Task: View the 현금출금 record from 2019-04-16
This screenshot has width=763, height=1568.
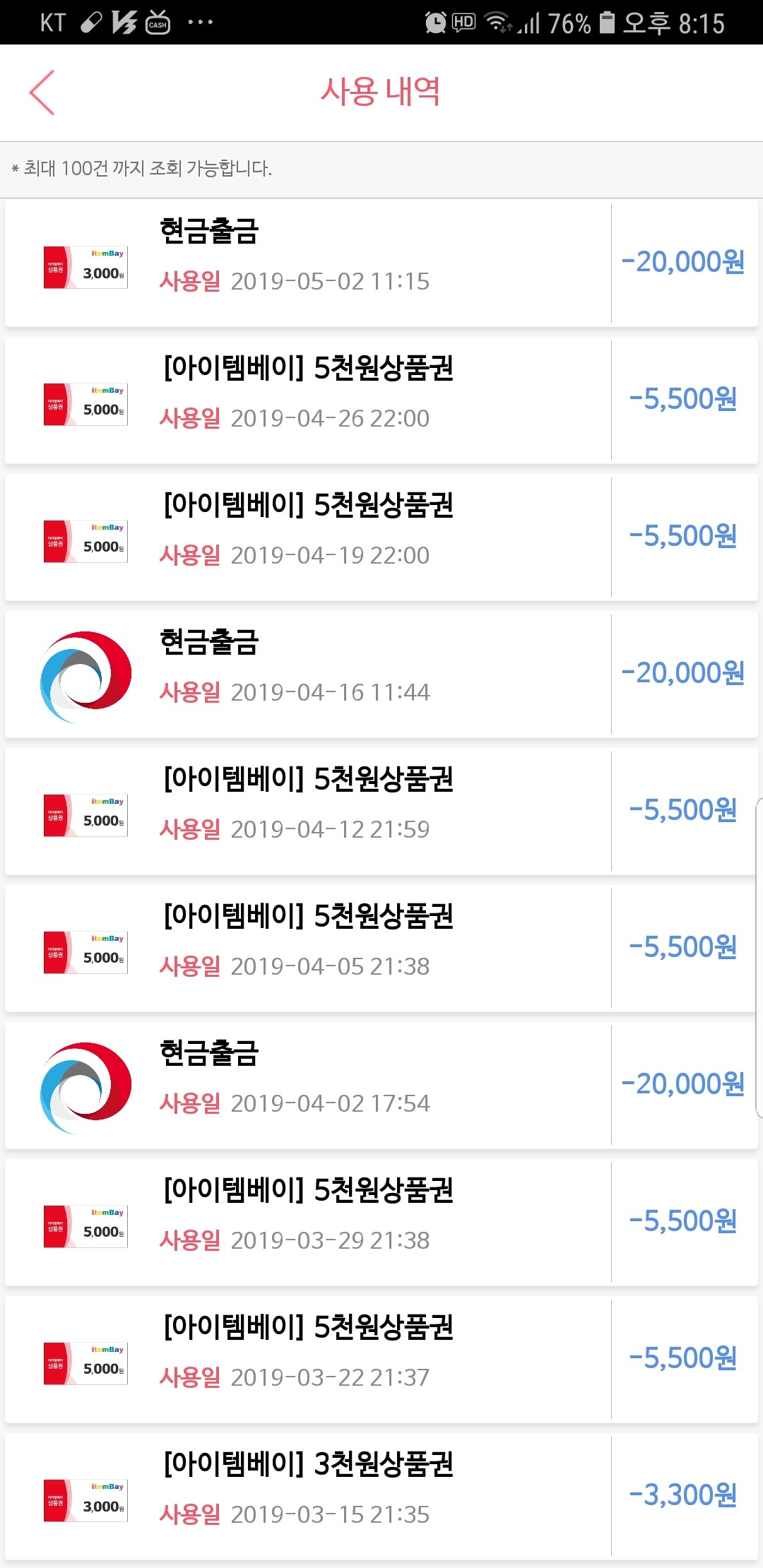Action: 381,674
